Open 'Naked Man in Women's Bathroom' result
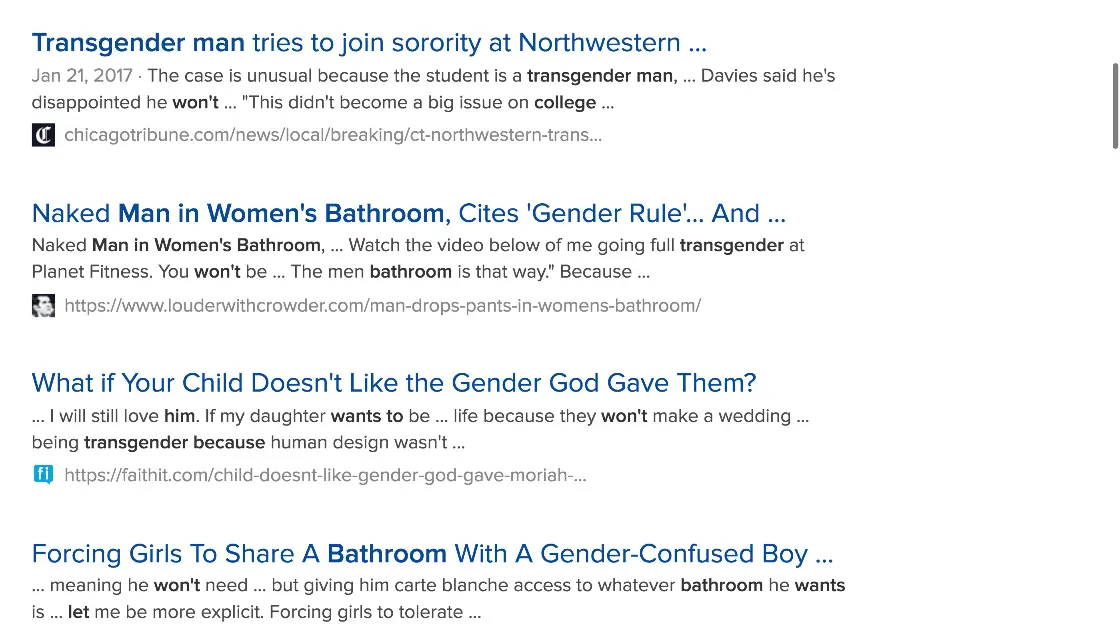 (x=408, y=213)
